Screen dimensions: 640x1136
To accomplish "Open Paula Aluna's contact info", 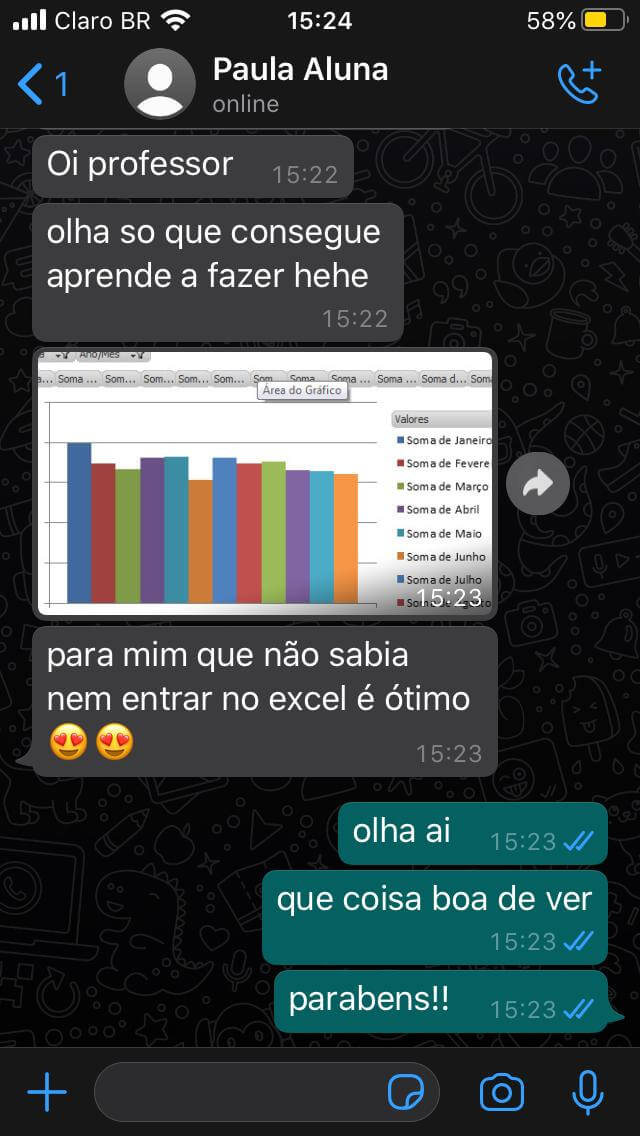I will pos(300,85).
